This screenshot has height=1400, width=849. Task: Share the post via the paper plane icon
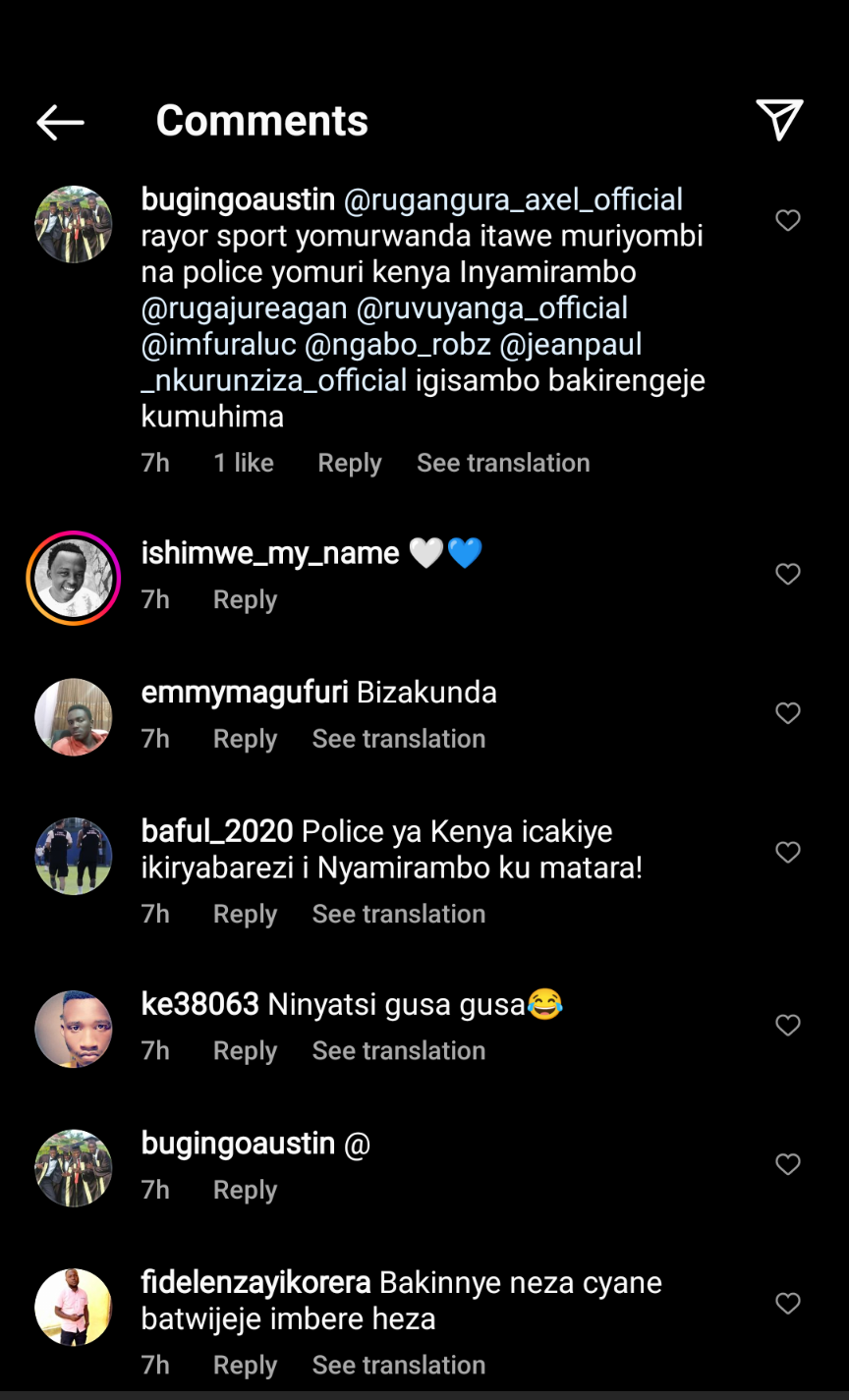click(780, 120)
